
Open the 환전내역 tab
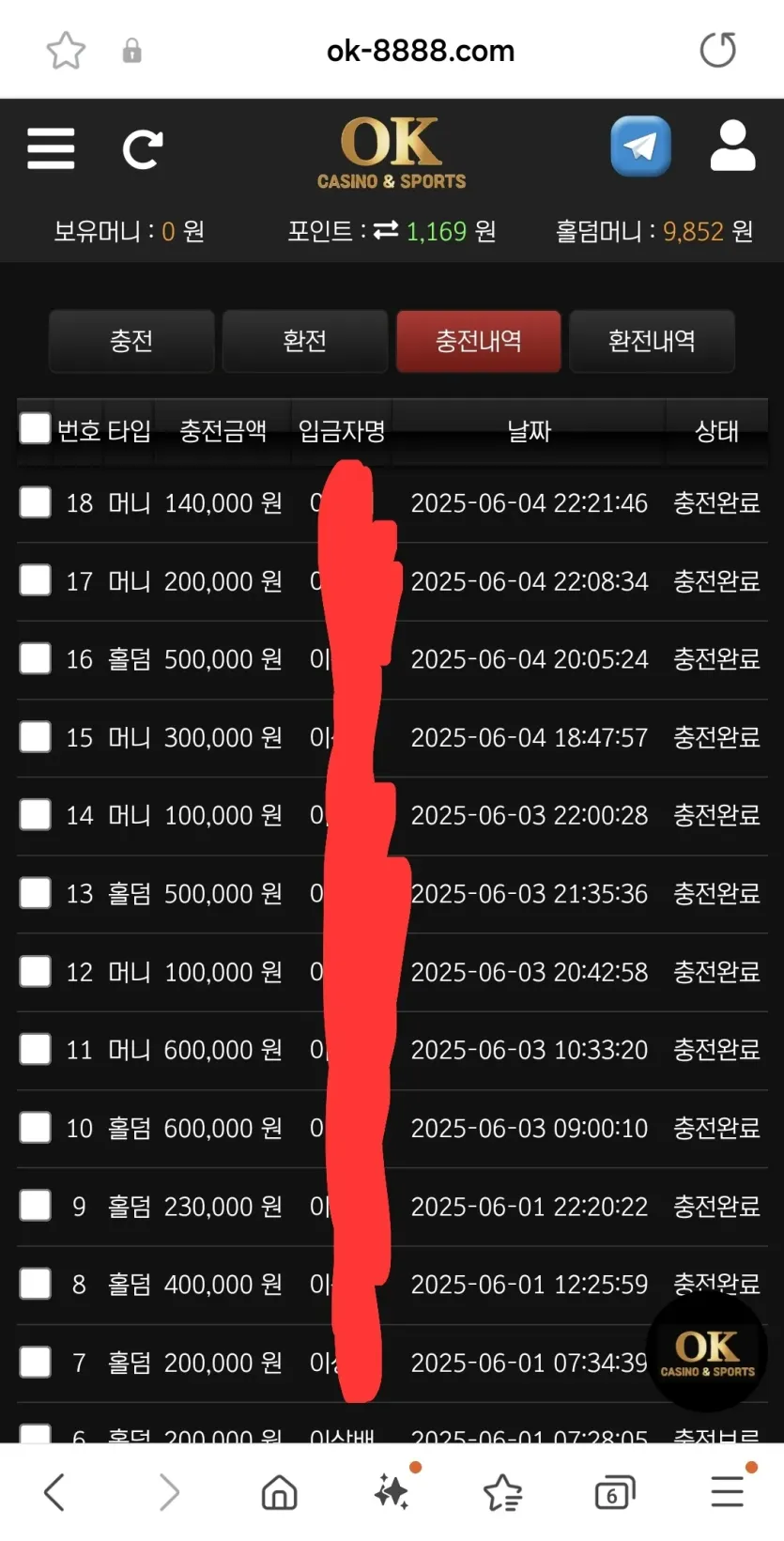click(652, 341)
